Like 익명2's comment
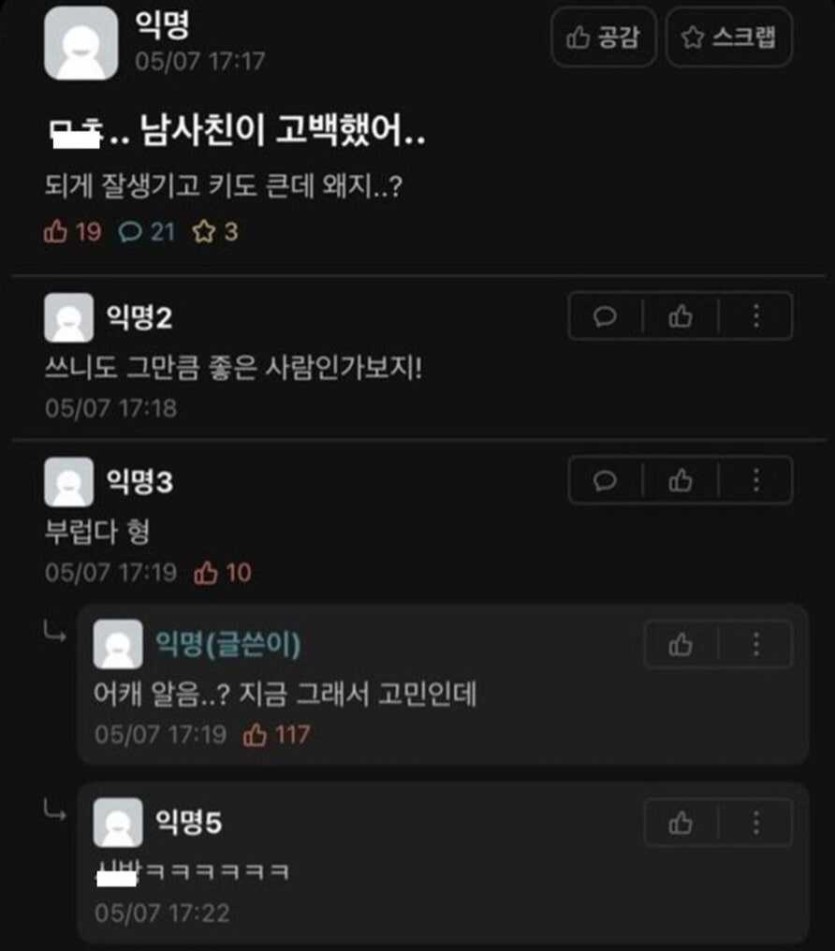 [x=681, y=317]
